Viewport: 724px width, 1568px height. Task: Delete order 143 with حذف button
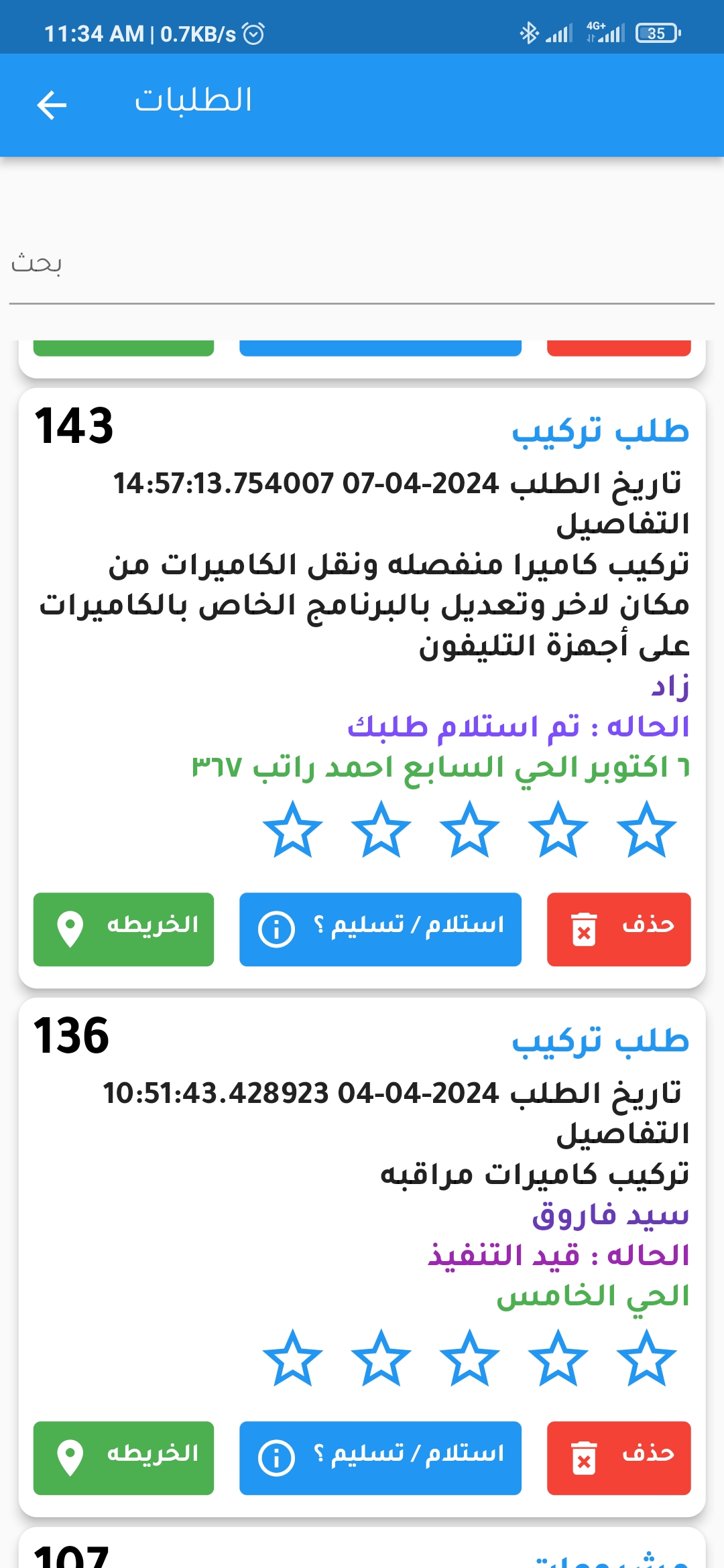pyautogui.click(x=618, y=929)
